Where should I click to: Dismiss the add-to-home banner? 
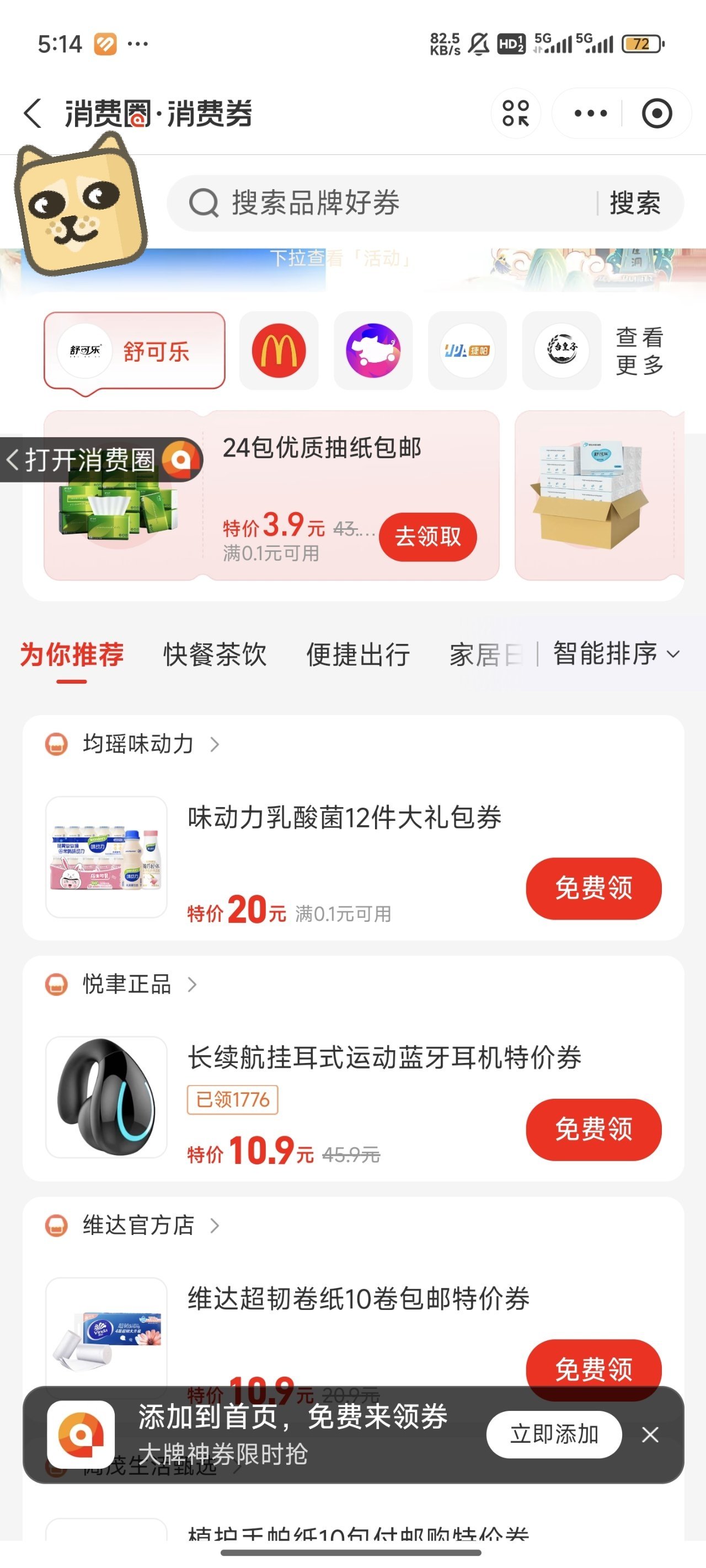pyautogui.click(x=650, y=1435)
